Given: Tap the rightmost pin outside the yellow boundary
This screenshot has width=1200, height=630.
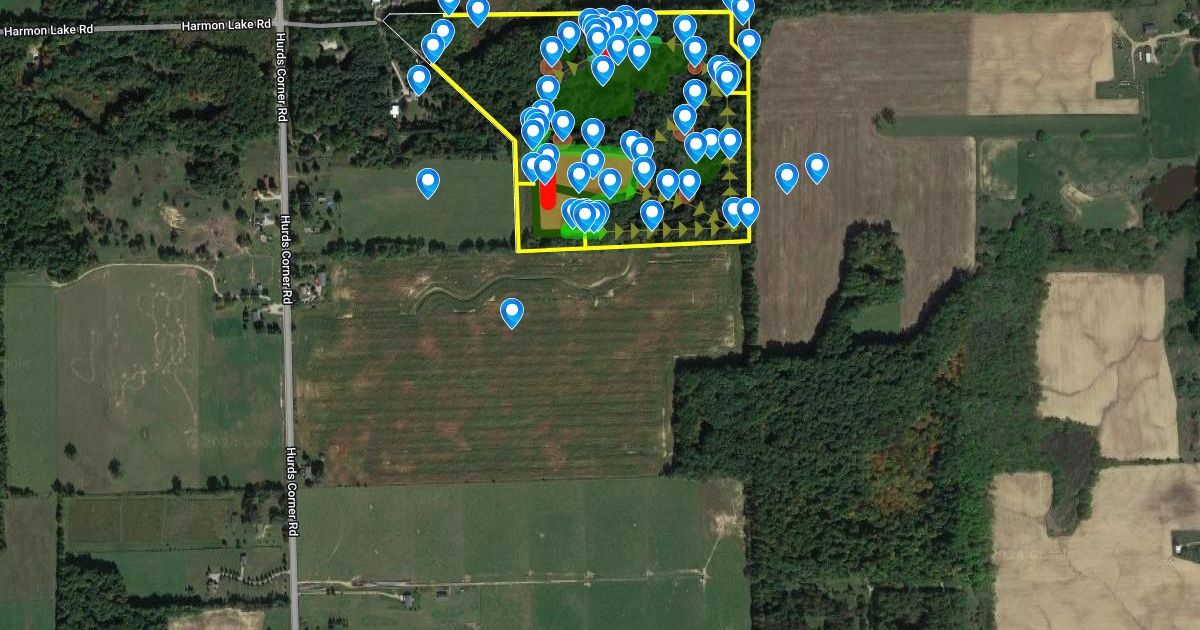Looking at the screenshot, I should point(817,166).
